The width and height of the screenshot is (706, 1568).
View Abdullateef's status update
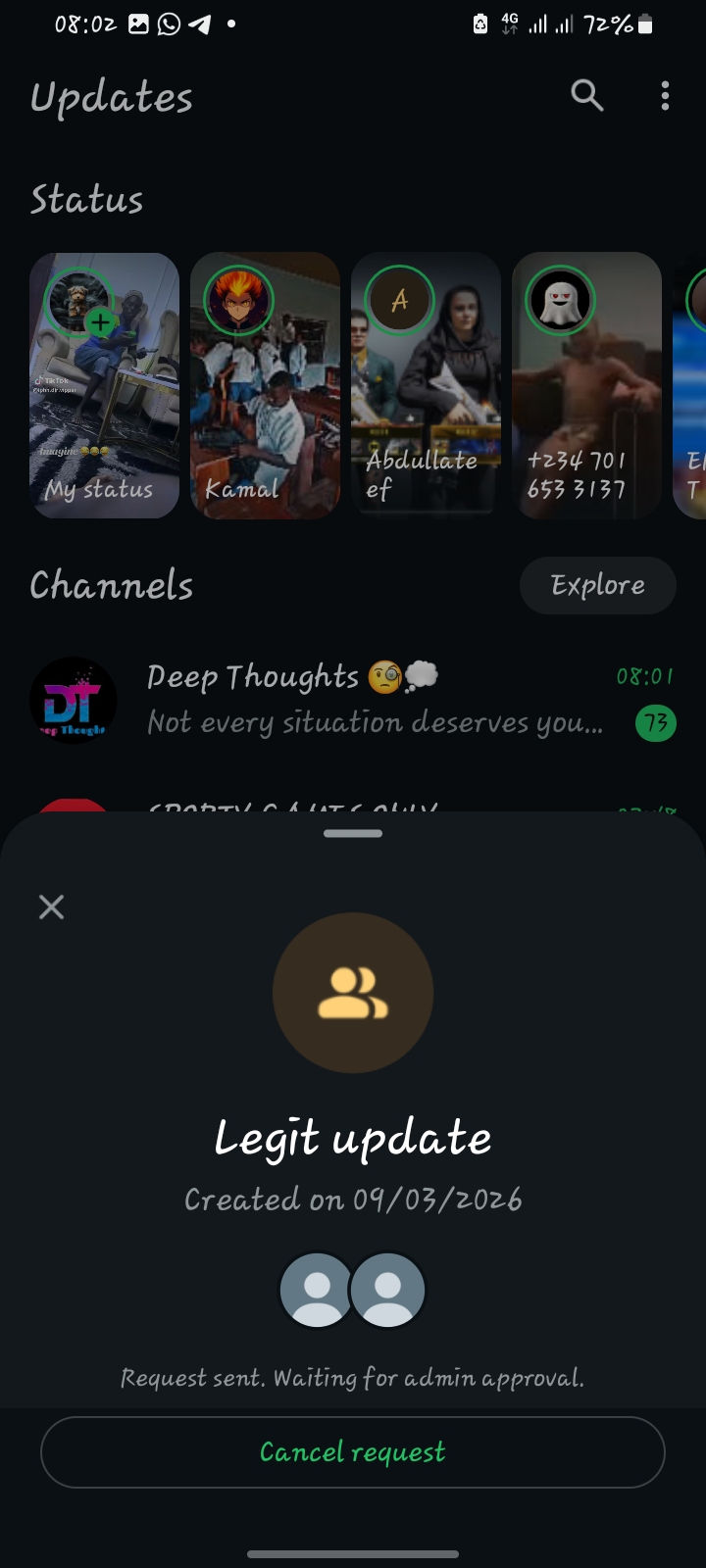click(x=426, y=385)
